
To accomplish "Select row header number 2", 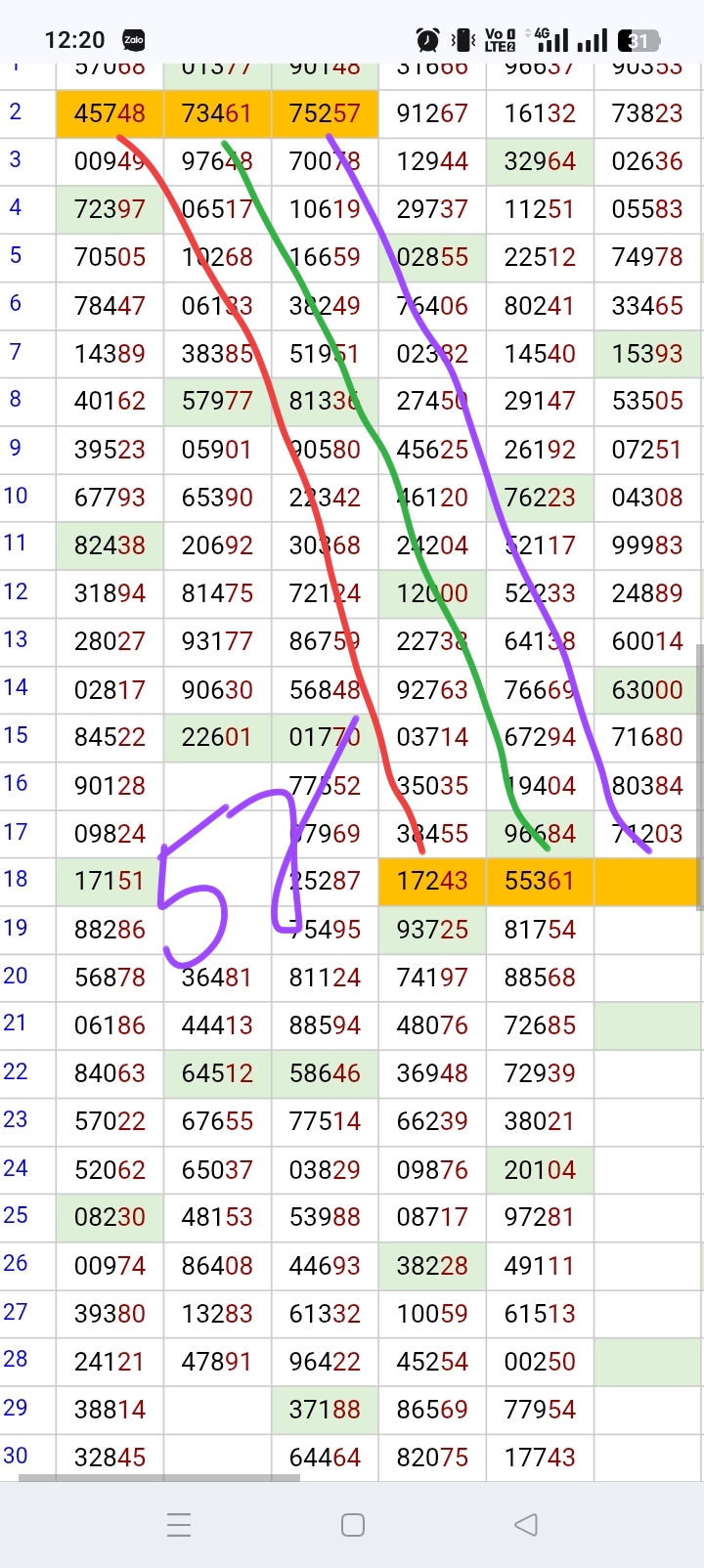I will [16, 111].
